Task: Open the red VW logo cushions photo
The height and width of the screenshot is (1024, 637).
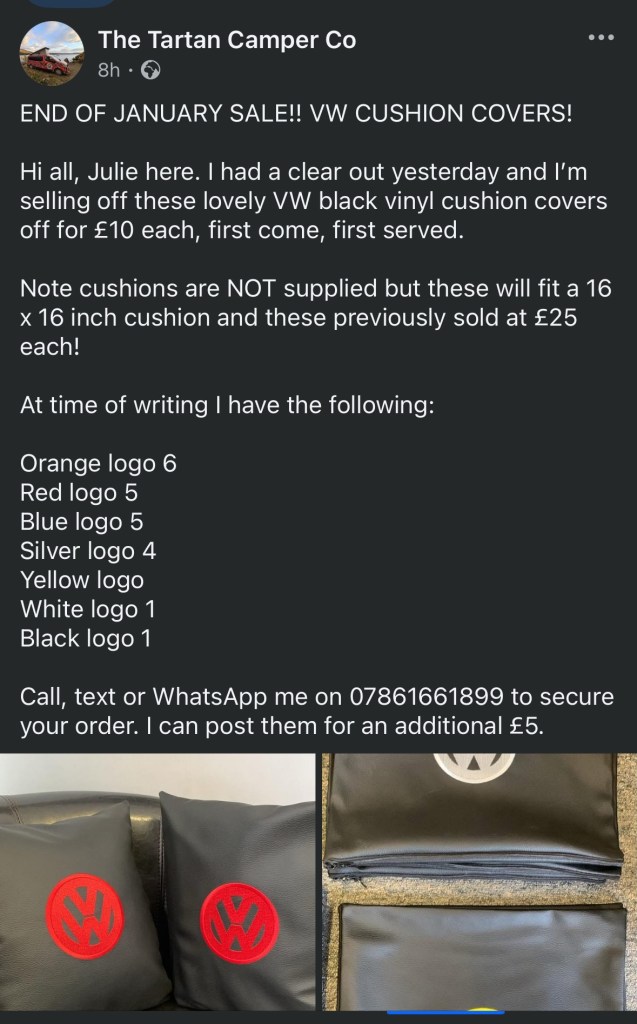Action: point(157,885)
